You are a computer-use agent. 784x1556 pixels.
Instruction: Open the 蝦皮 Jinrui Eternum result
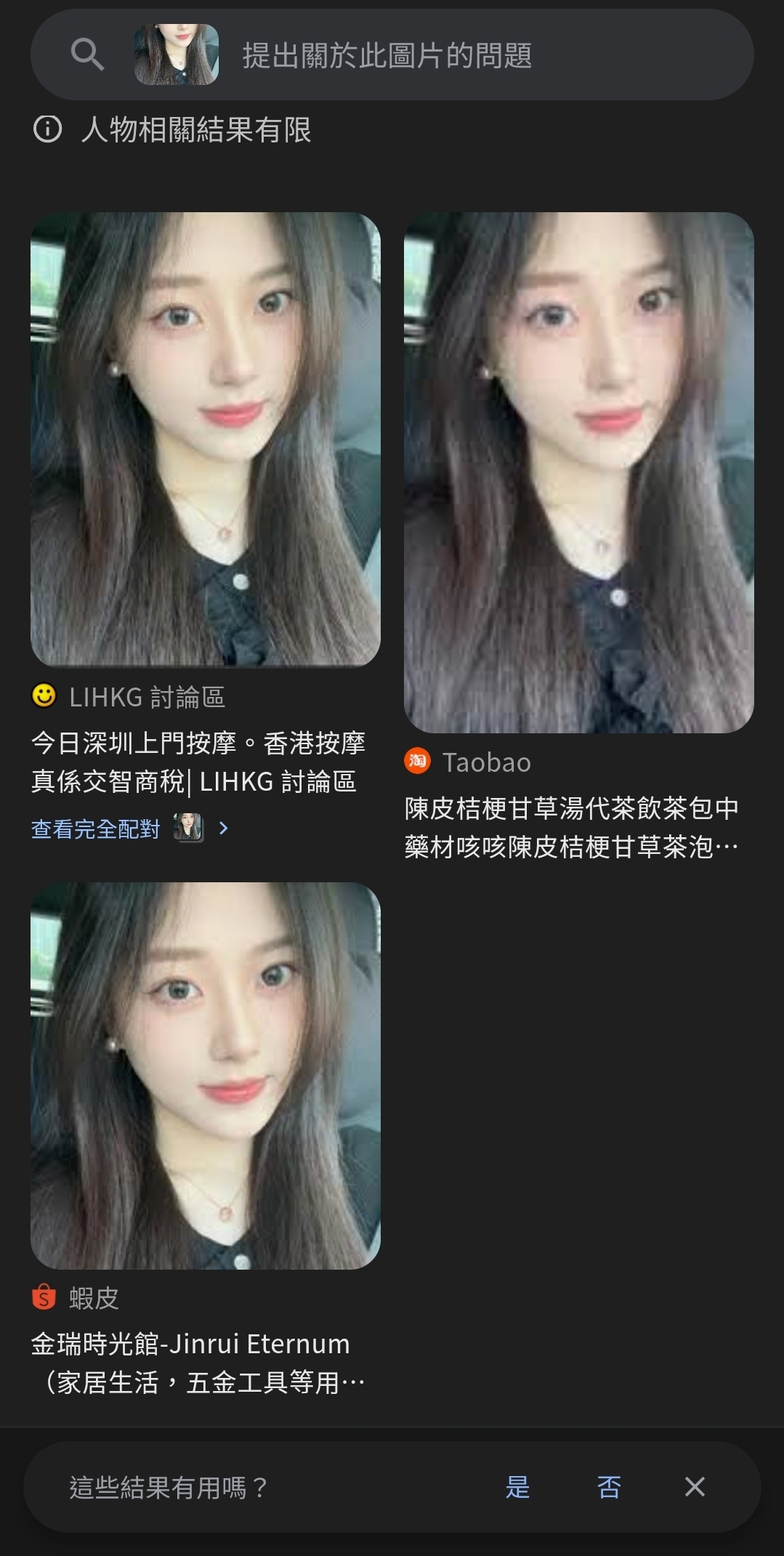[206, 1139]
